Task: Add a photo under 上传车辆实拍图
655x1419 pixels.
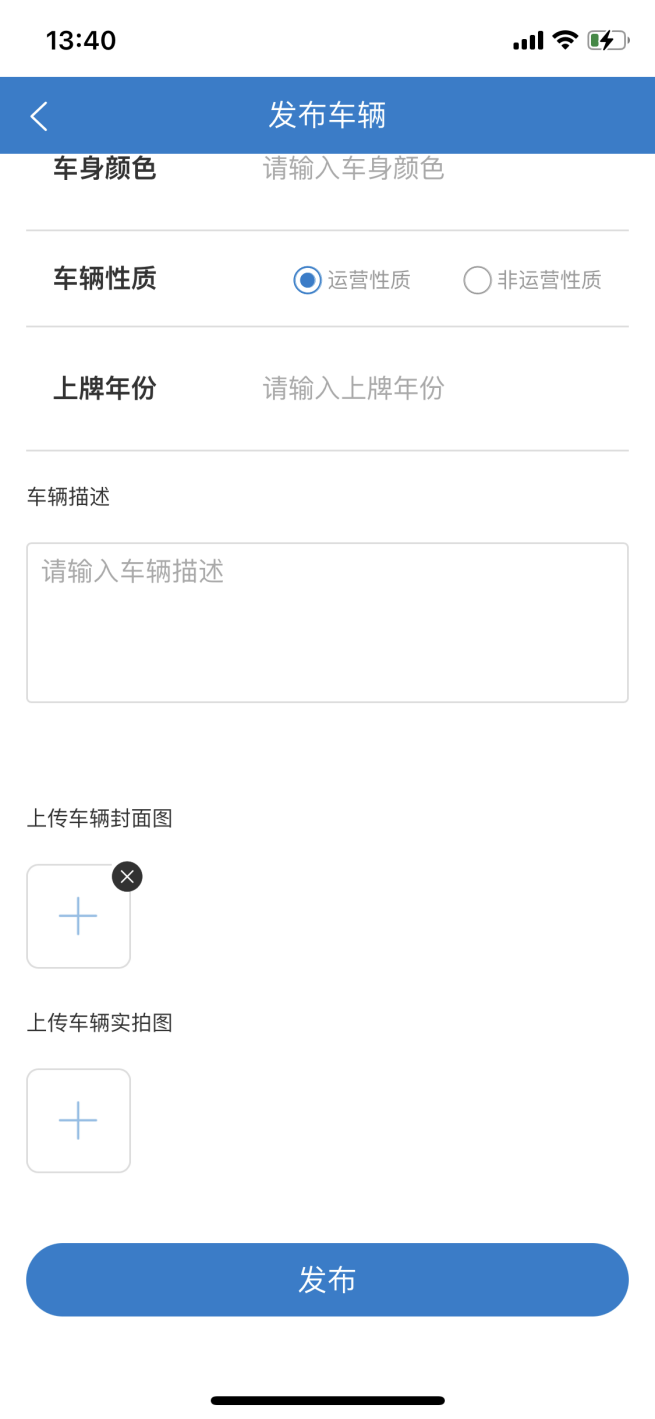Action: (x=78, y=1120)
